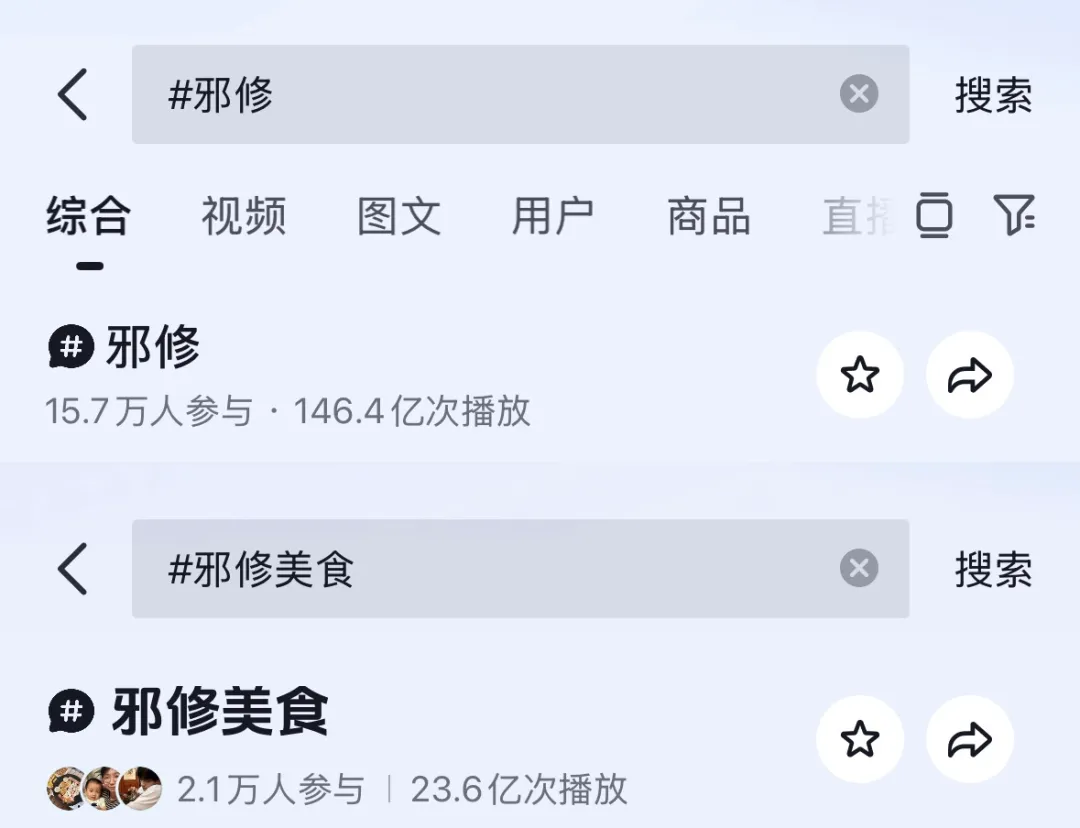This screenshot has width=1080, height=828.
Task: Open the 邪修美食 topic page
Action: point(218,712)
